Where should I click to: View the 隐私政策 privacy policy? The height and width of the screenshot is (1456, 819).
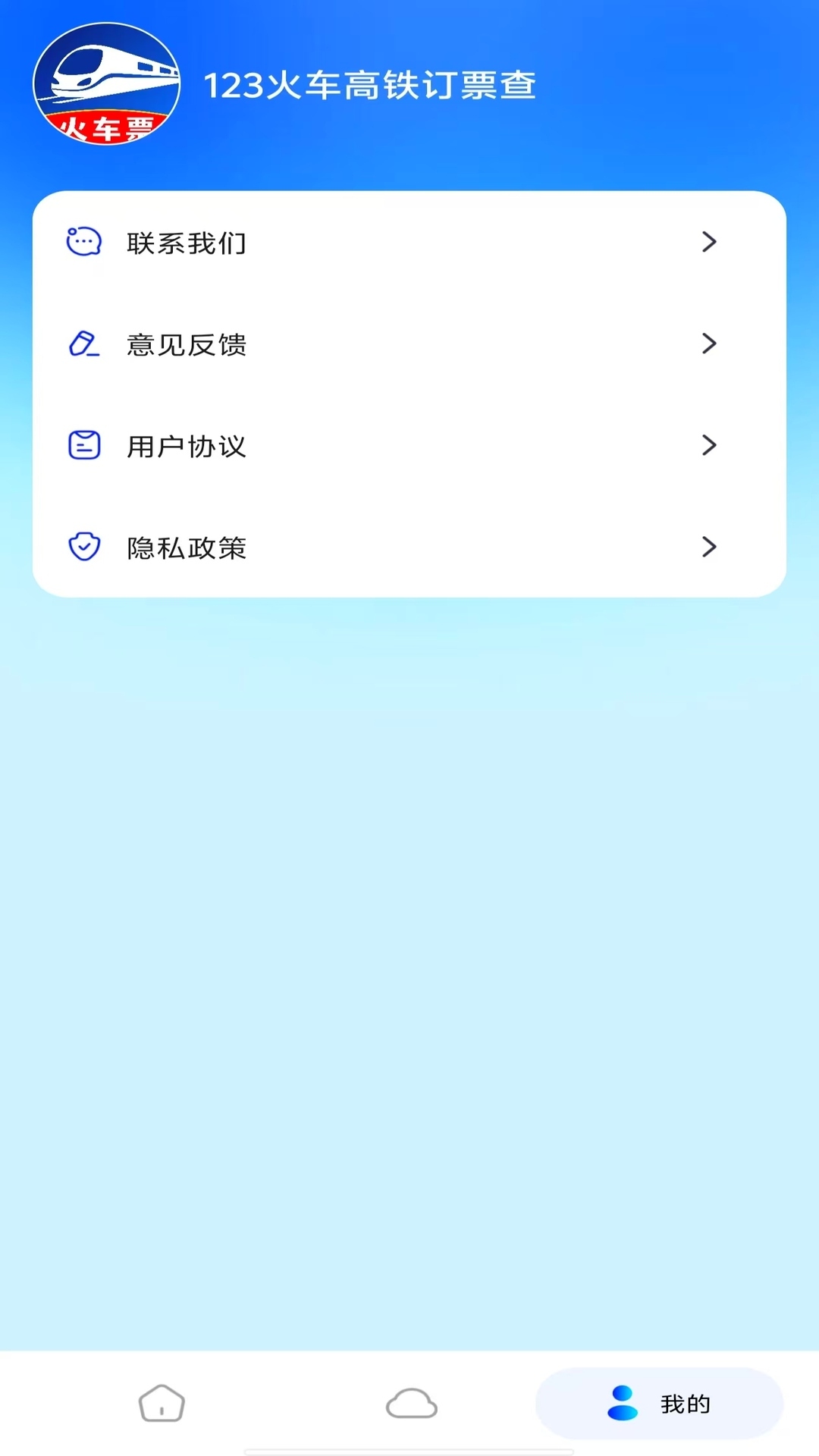point(409,547)
